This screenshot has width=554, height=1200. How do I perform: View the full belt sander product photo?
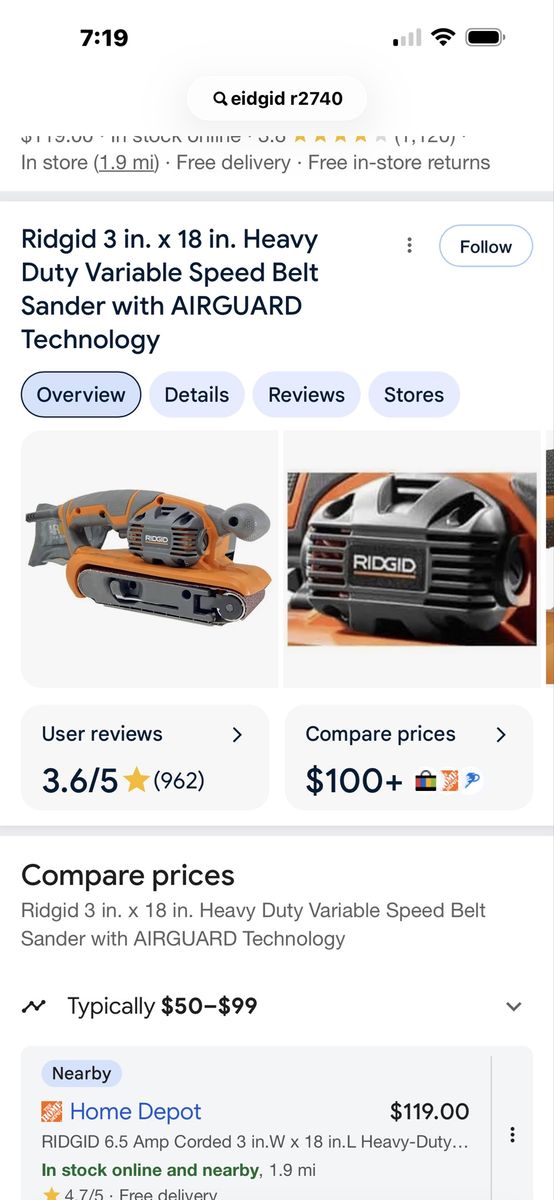[149, 558]
